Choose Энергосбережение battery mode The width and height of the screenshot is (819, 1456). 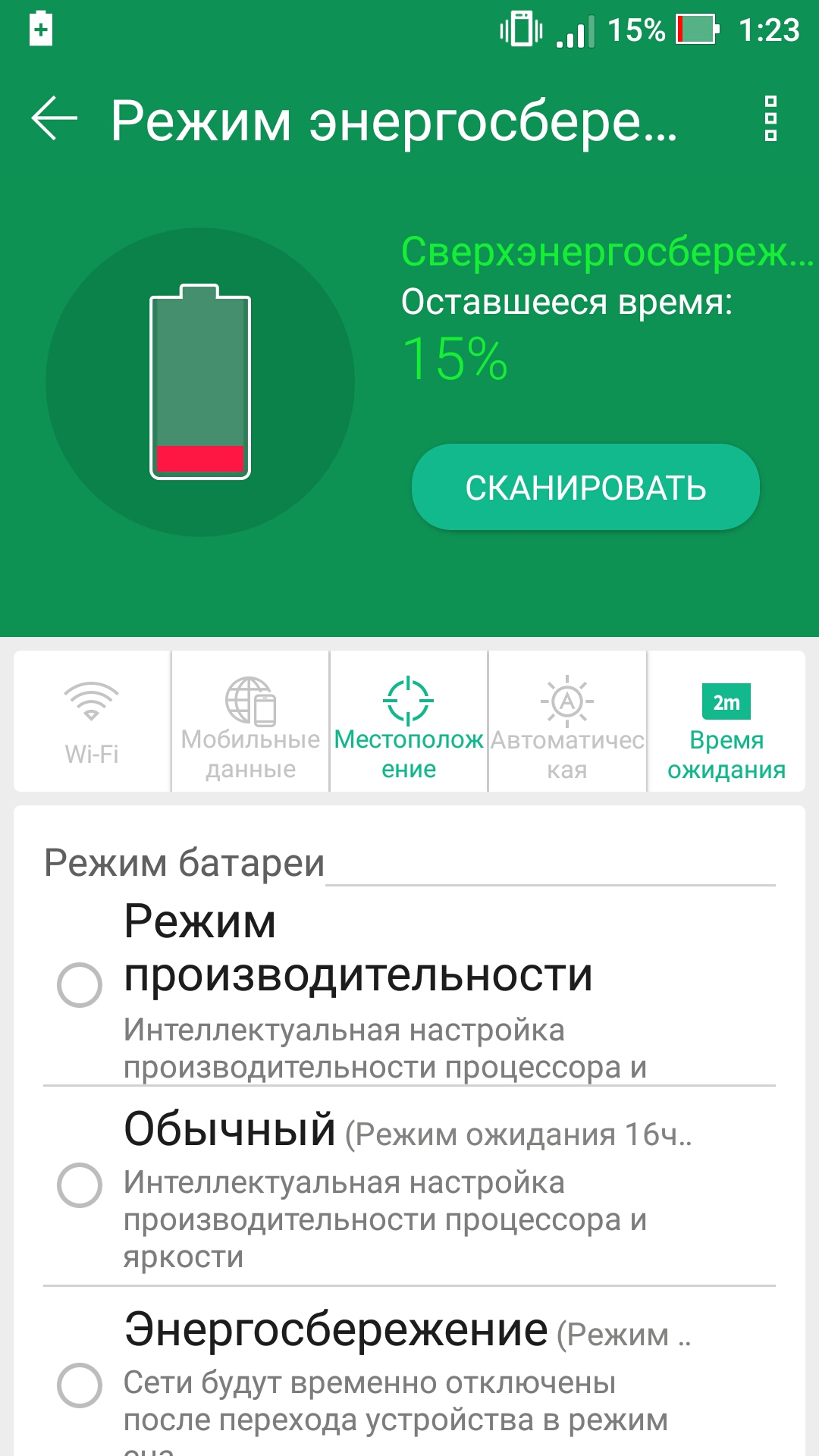click(409, 1371)
